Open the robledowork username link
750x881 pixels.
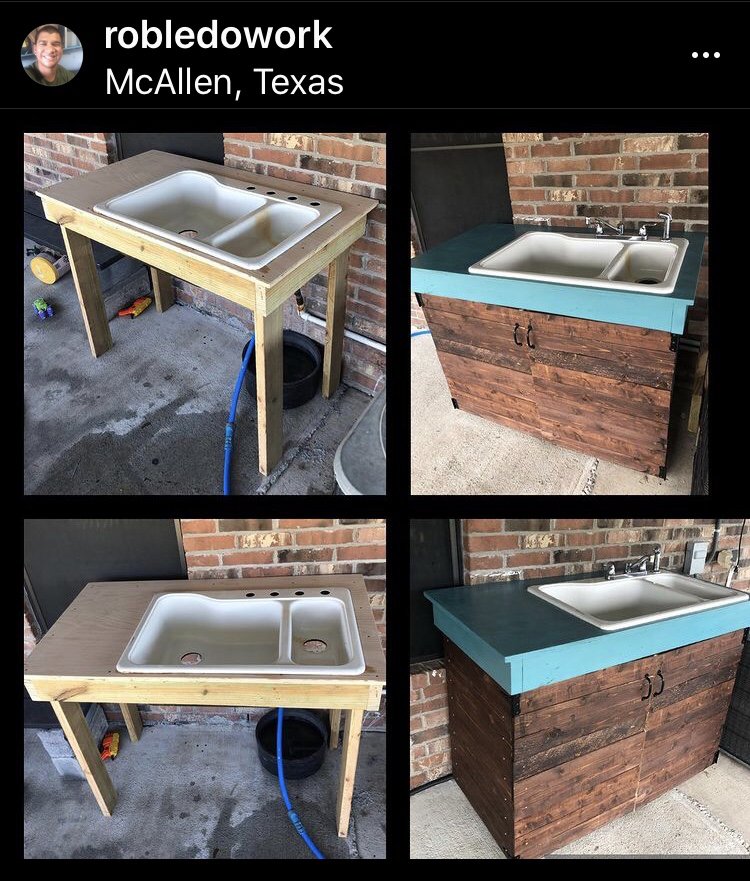tap(217, 36)
